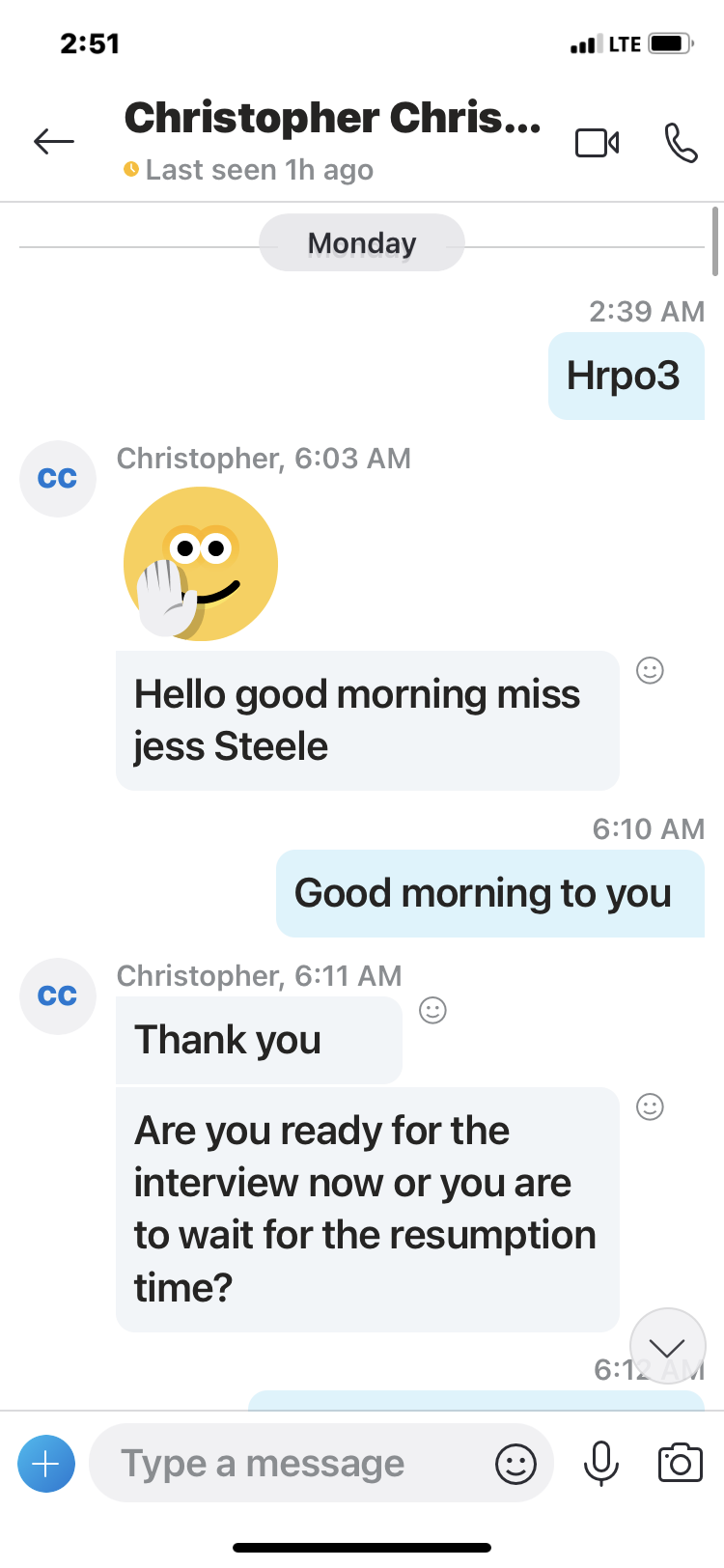Start an audio call with Christopher
The image size is (724, 1568).
click(x=681, y=143)
